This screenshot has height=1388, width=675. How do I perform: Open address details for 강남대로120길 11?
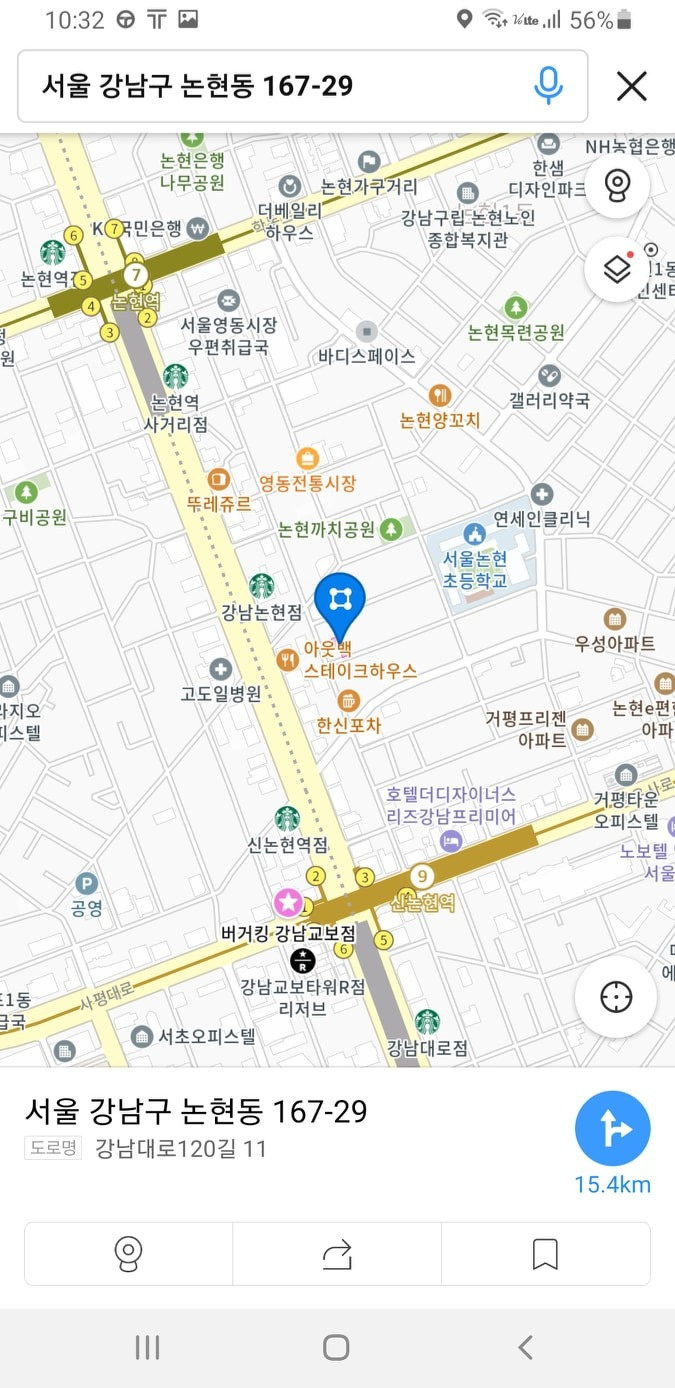[x=180, y=1148]
